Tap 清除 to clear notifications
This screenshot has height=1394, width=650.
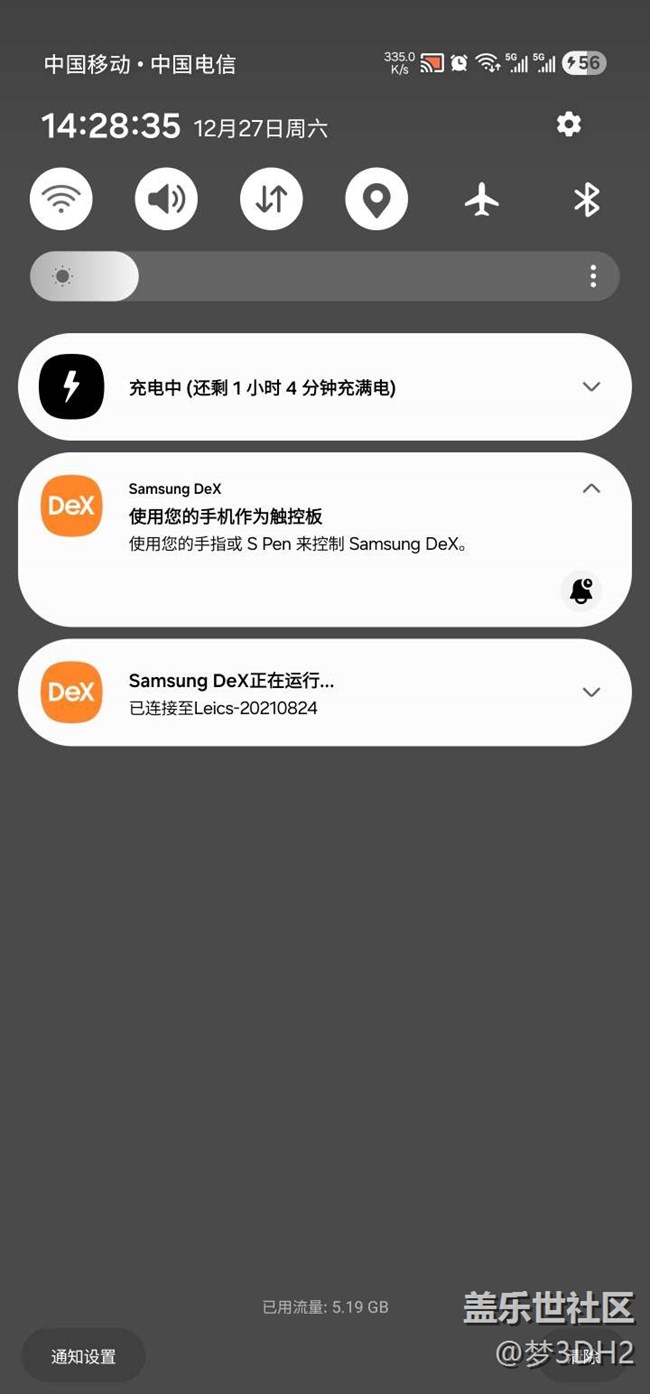click(583, 1356)
